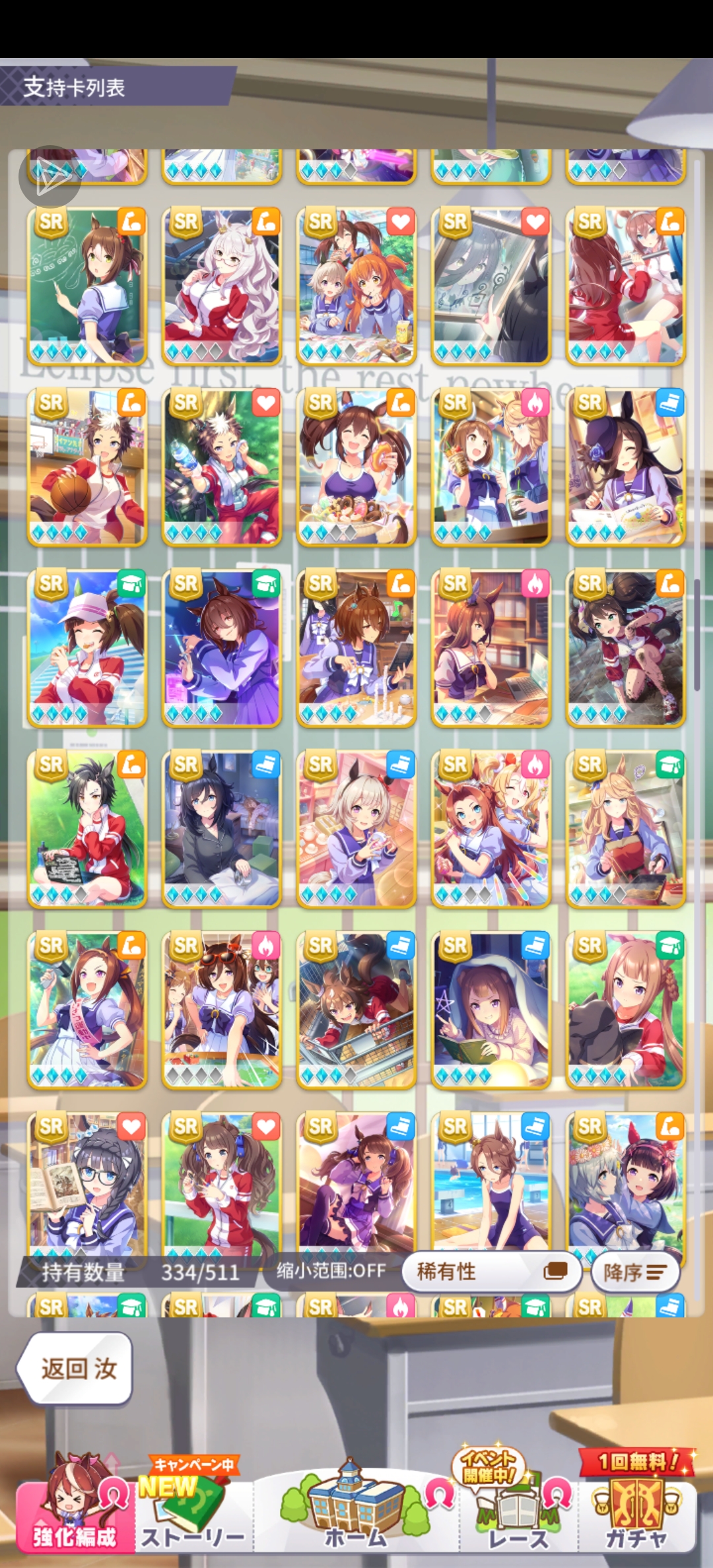Open the SR card with donut-eating girl
Viewport: 713px width, 1568px height.
[x=356, y=467]
